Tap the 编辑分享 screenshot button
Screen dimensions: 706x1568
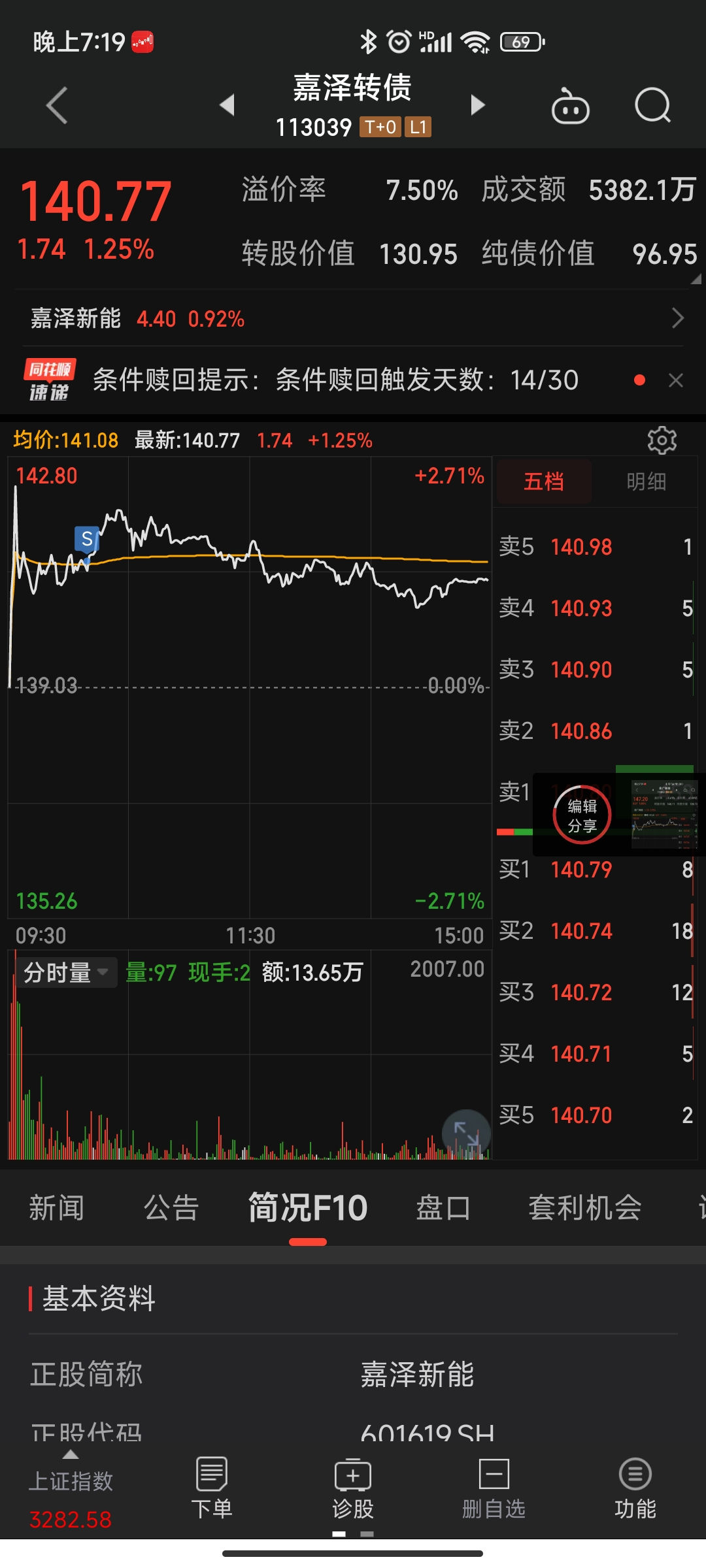tap(582, 815)
